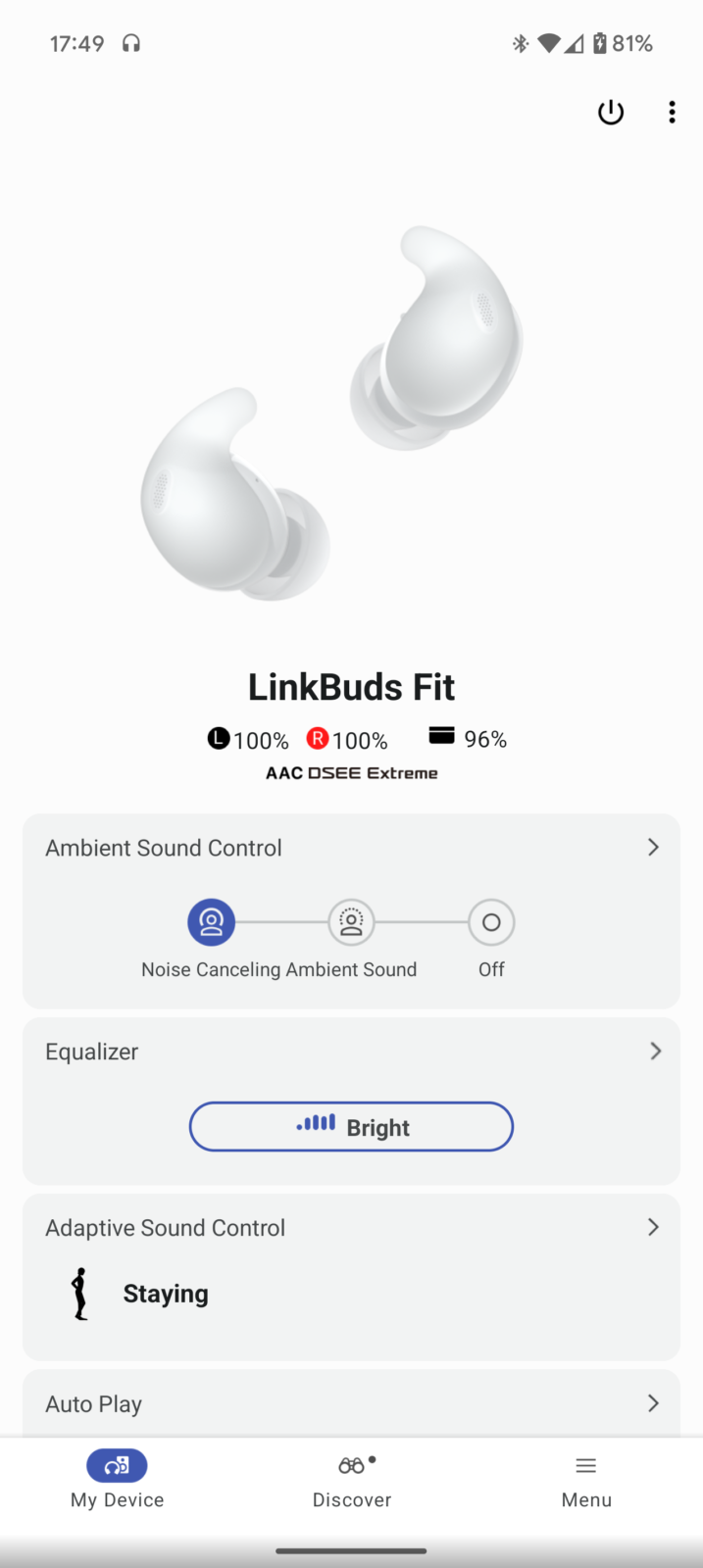Tap the Bright equalizer preset button
Image resolution: width=703 pixels, height=1568 pixels.
pos(351,1127)
